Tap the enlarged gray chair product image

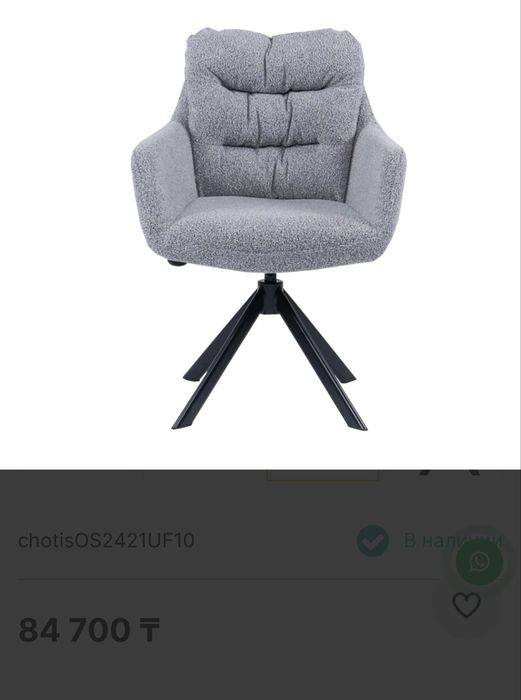click(269, 229)
